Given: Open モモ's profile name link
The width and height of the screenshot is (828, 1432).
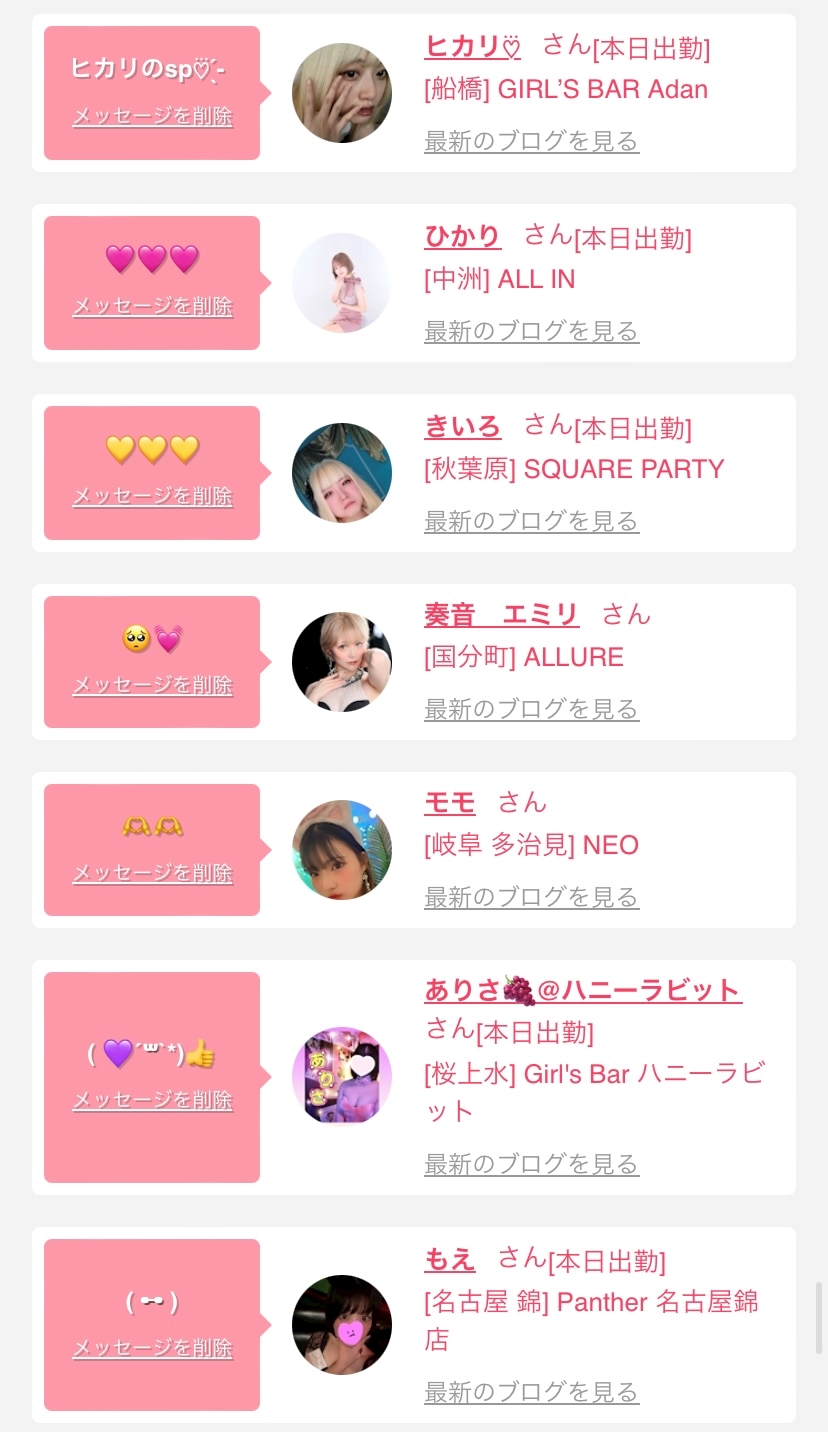Looking at the screenshot, I should point(449,802).
